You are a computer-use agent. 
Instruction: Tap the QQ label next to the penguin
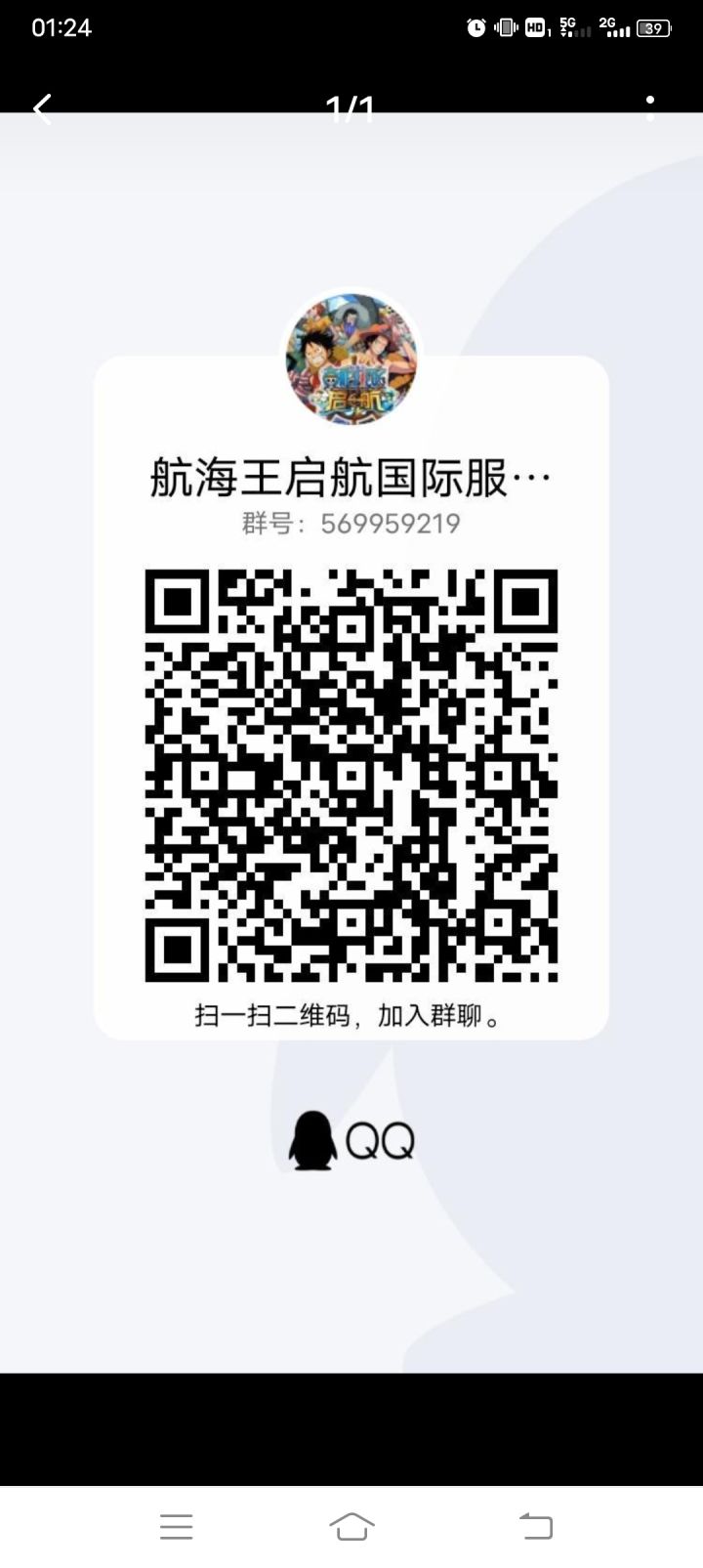(x=381, y=1141)
